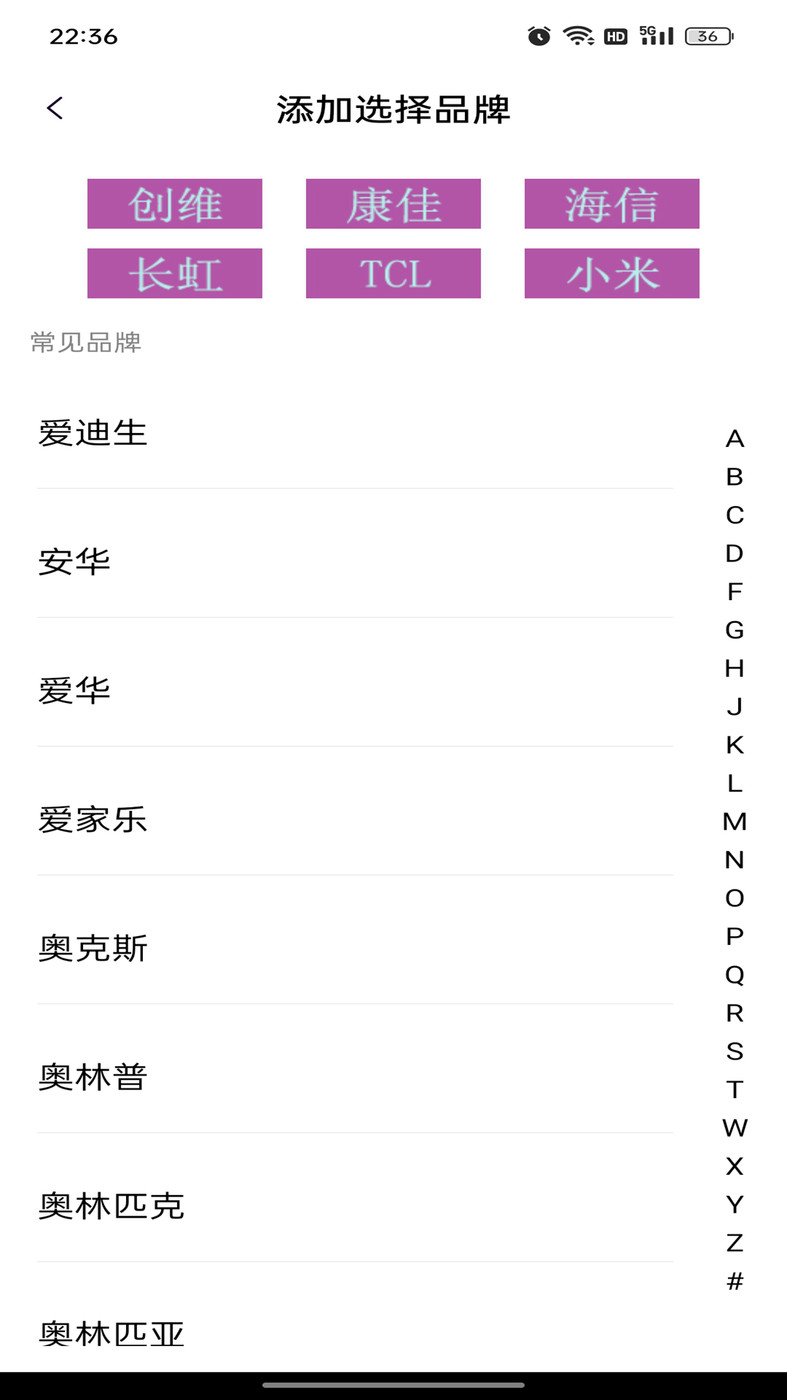This screenshot has height=1400, width=787.
Task: Tap the navigation bar handle at bottom
Action: coord(393,1383)
